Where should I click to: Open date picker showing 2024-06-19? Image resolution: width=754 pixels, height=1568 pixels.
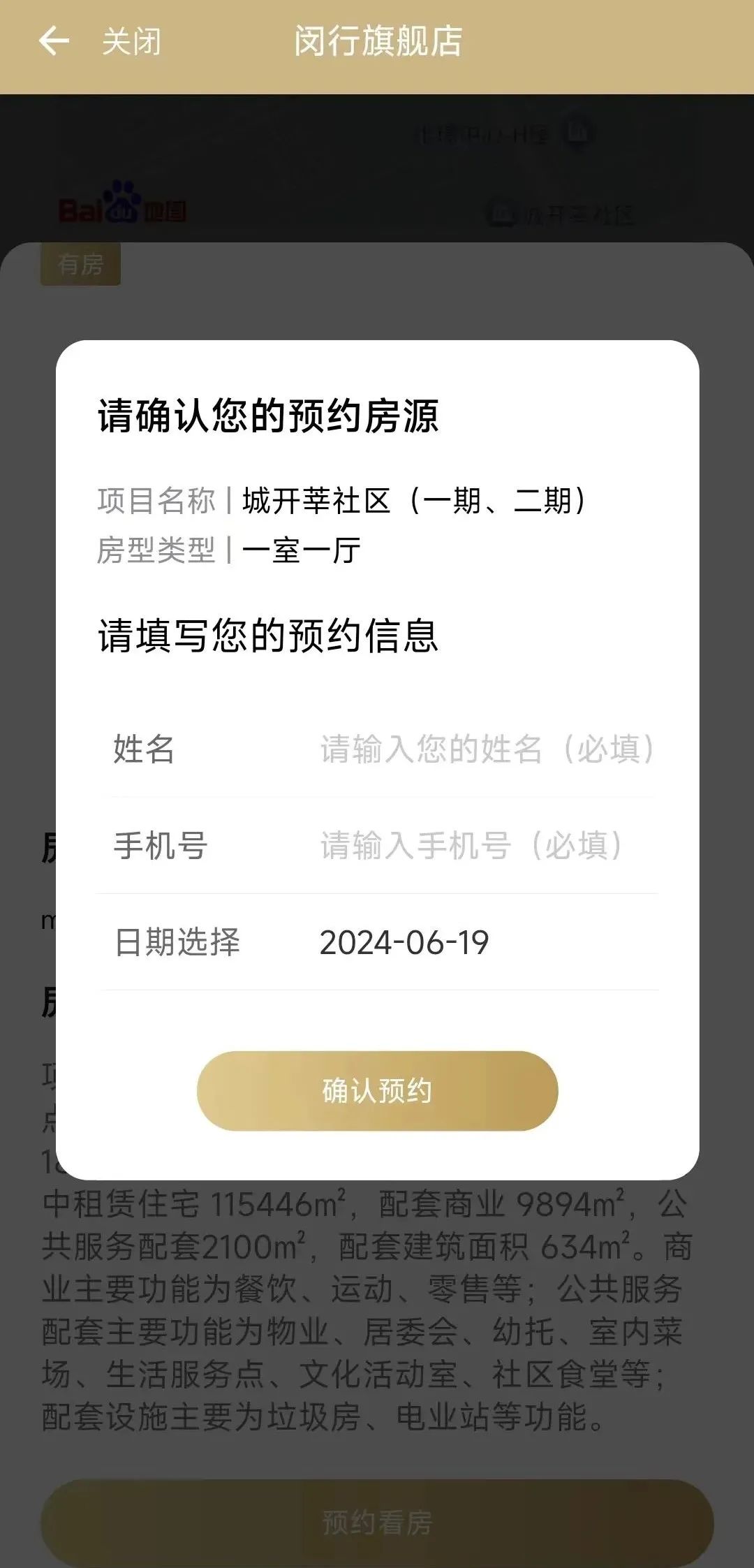click(404, 943)
